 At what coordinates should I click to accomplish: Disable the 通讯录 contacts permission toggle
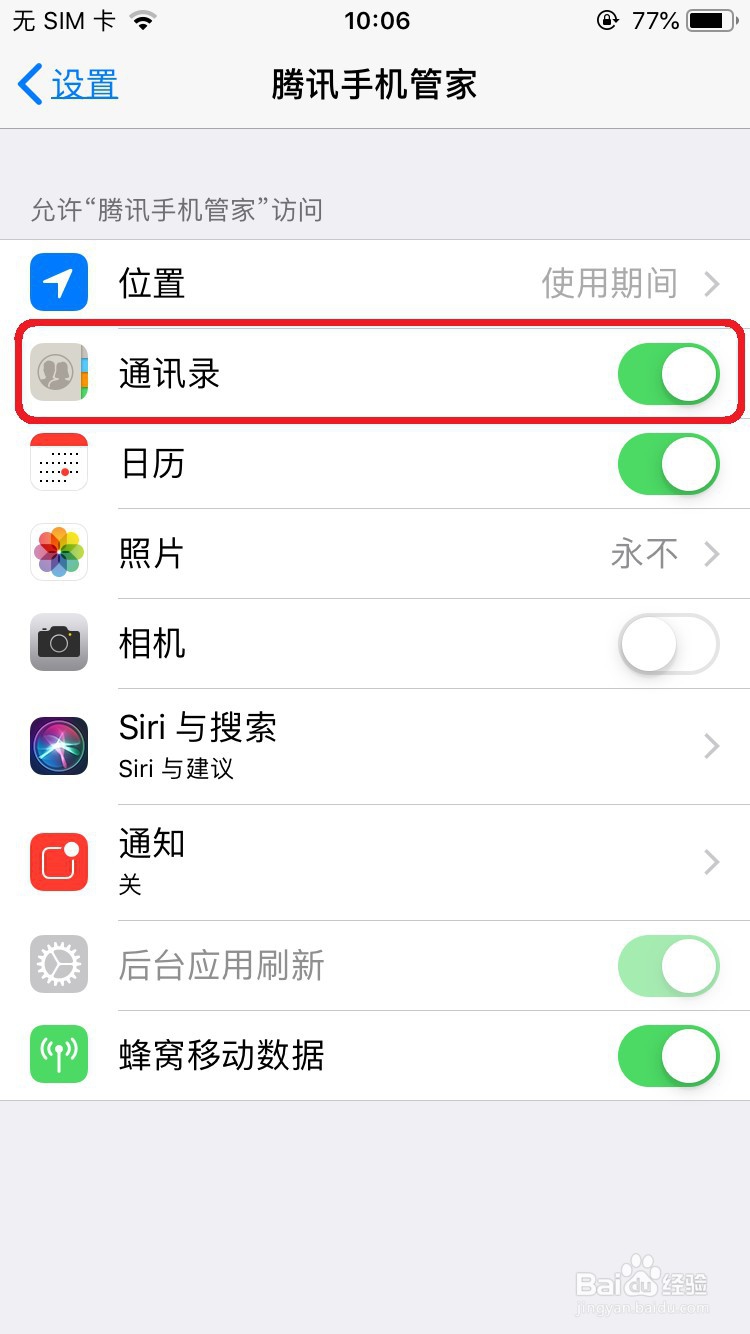668,373
